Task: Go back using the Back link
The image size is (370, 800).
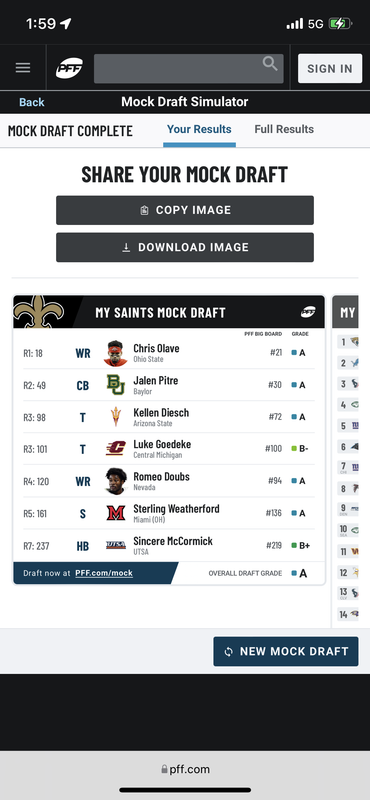Action: tap(32, 102)
